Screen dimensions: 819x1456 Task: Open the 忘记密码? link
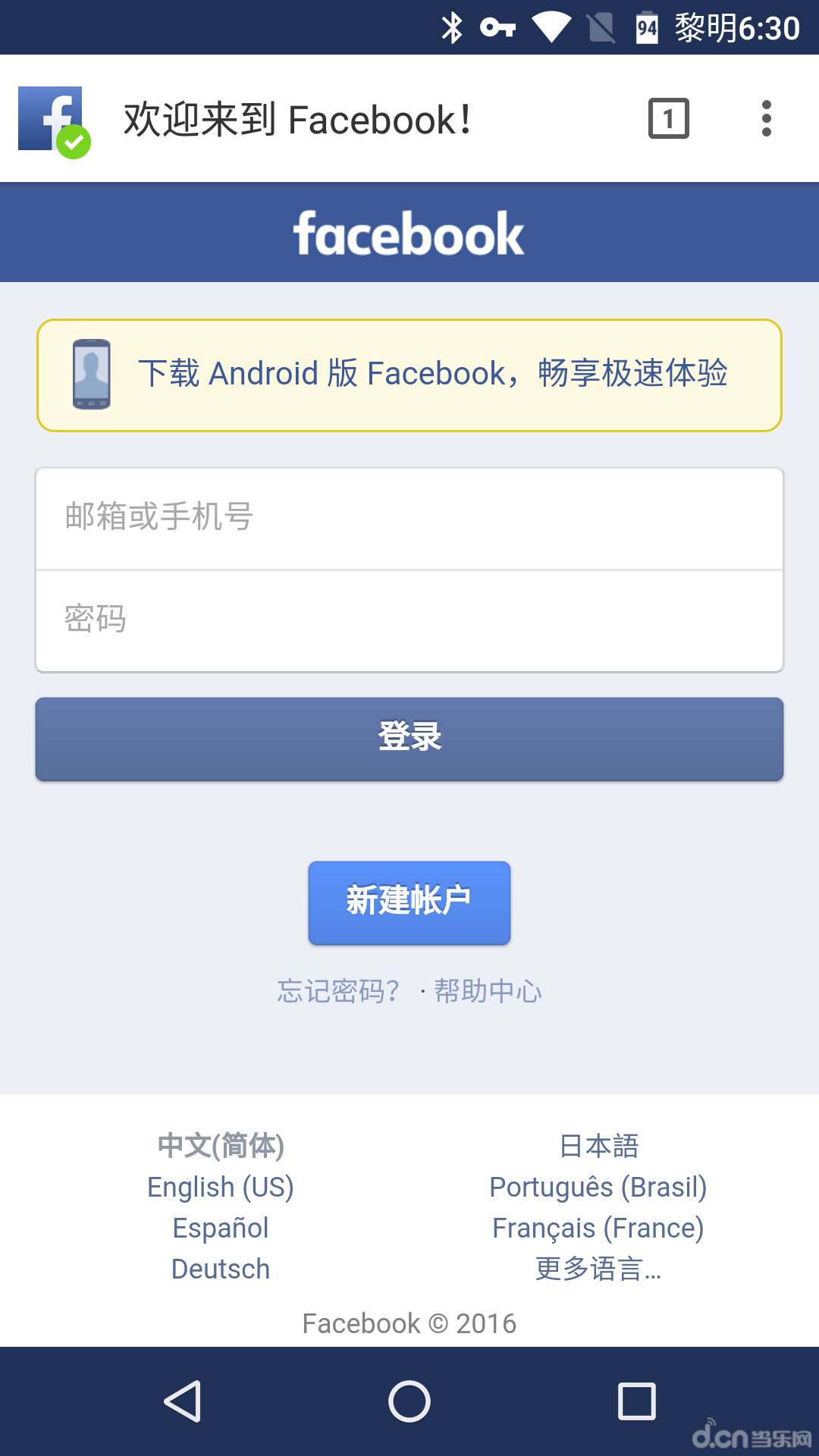pyautogui.click(x=338, y=991)
